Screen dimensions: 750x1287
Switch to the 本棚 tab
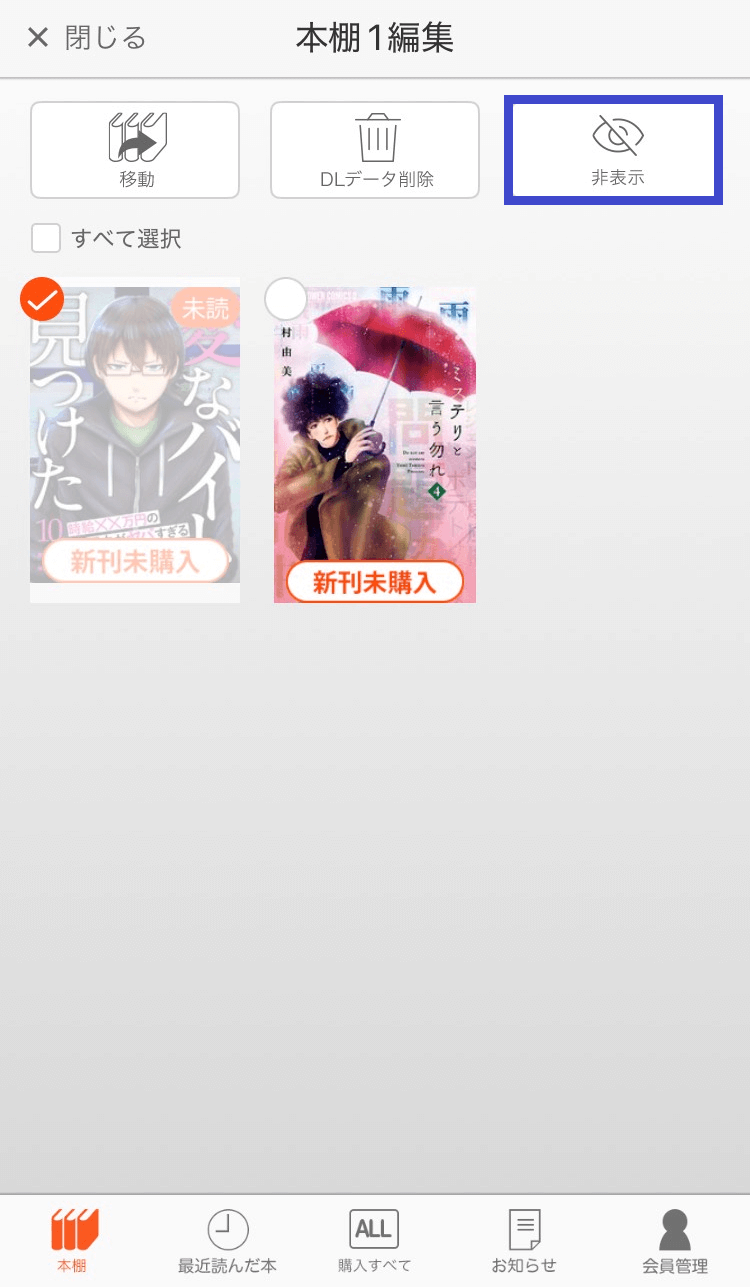(73, 1240)
